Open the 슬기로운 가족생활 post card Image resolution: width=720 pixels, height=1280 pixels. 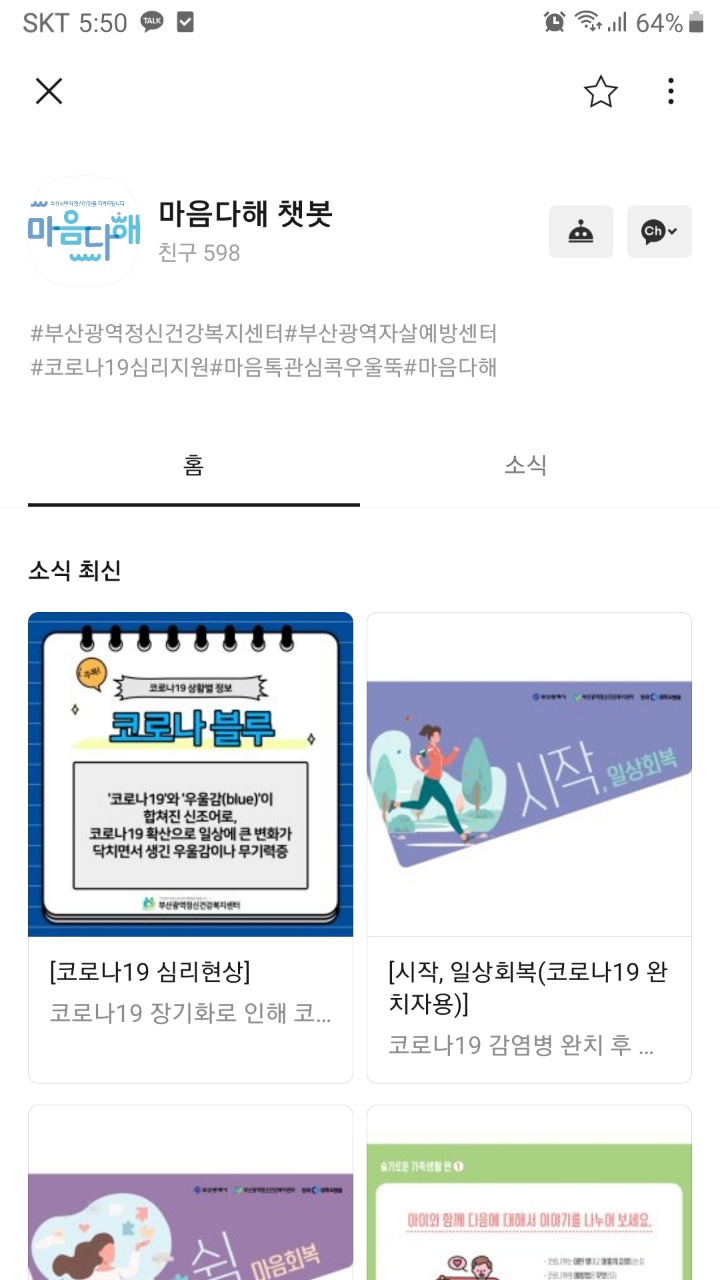pos(529,1195)
